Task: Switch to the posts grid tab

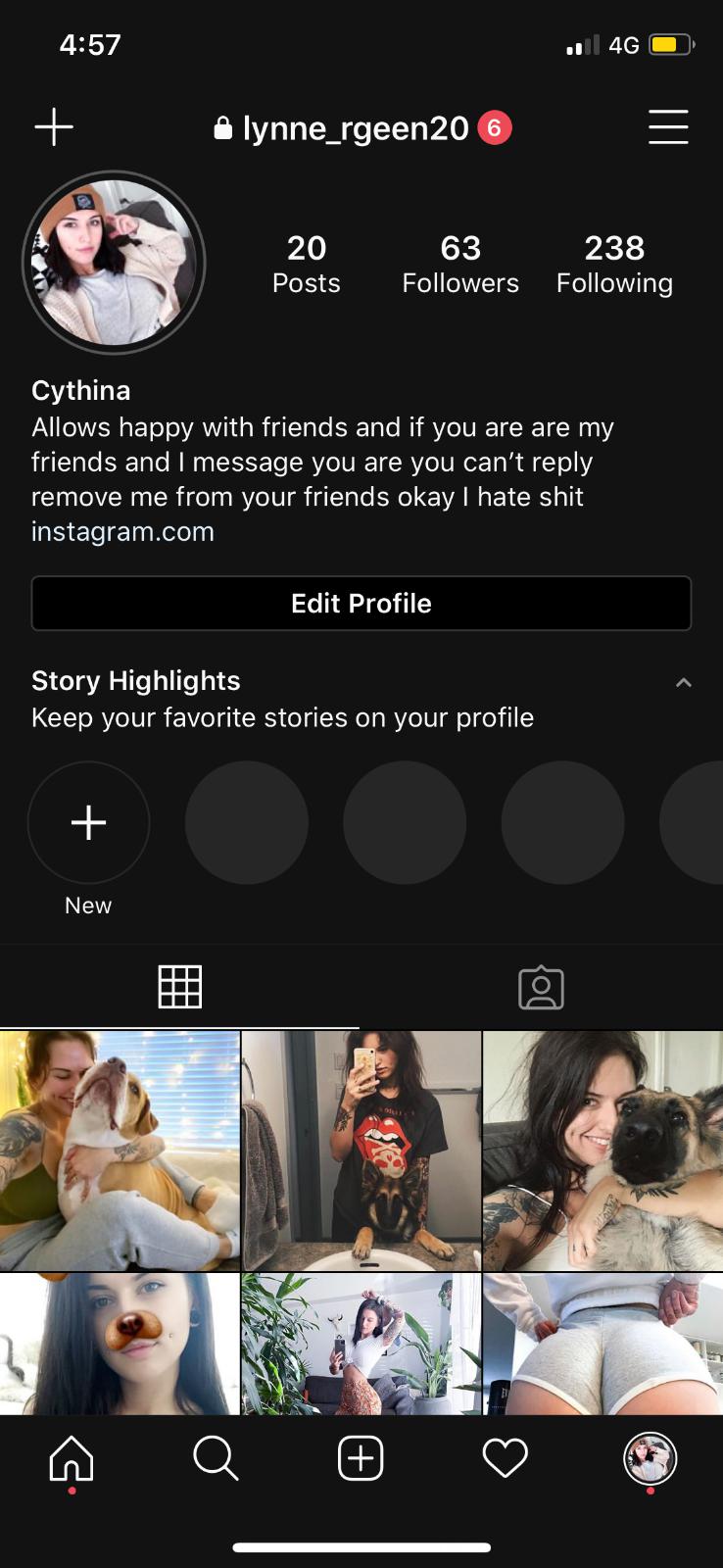Action: 180,987
